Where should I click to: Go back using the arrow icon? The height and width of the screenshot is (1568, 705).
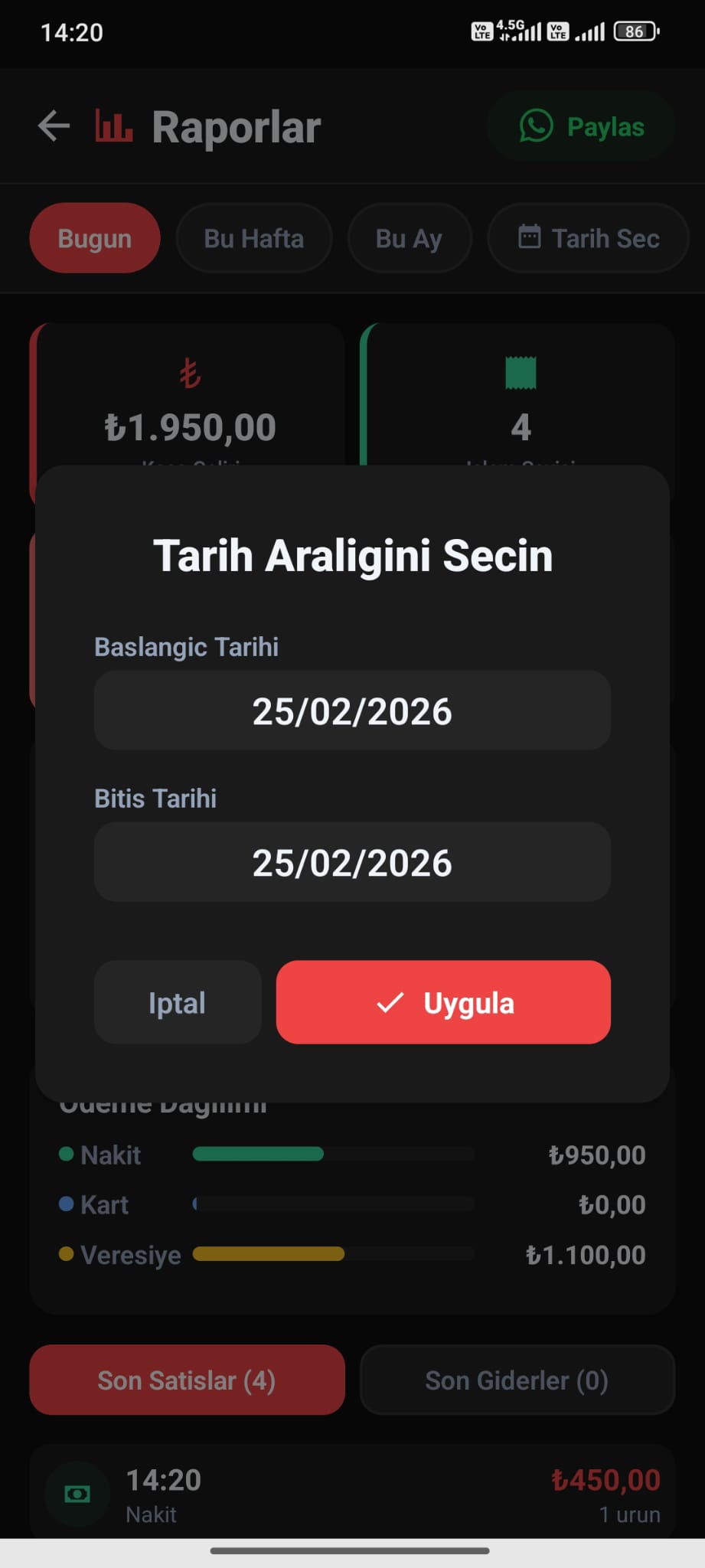pos(54,126)
